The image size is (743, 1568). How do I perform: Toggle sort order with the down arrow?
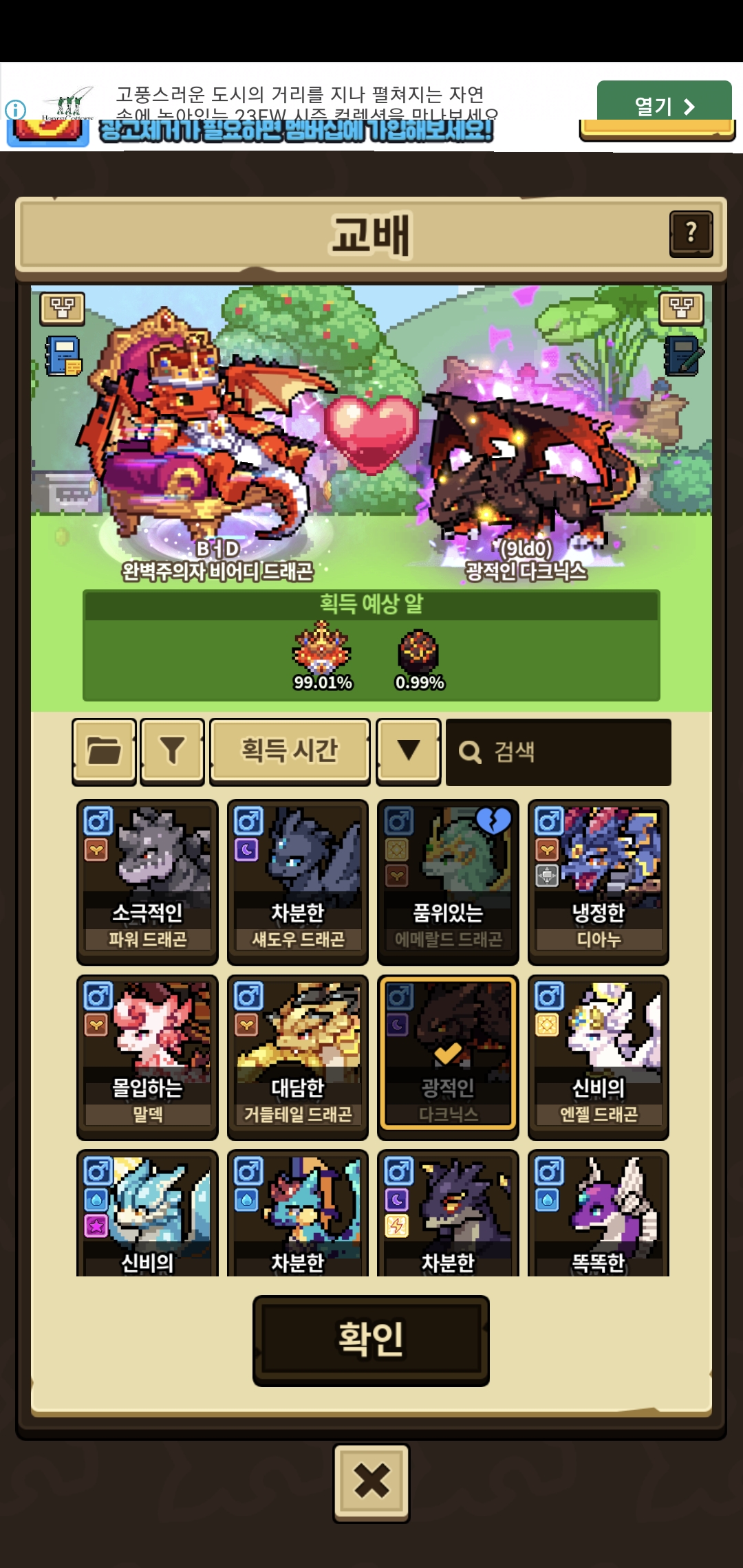click(409, 751)
